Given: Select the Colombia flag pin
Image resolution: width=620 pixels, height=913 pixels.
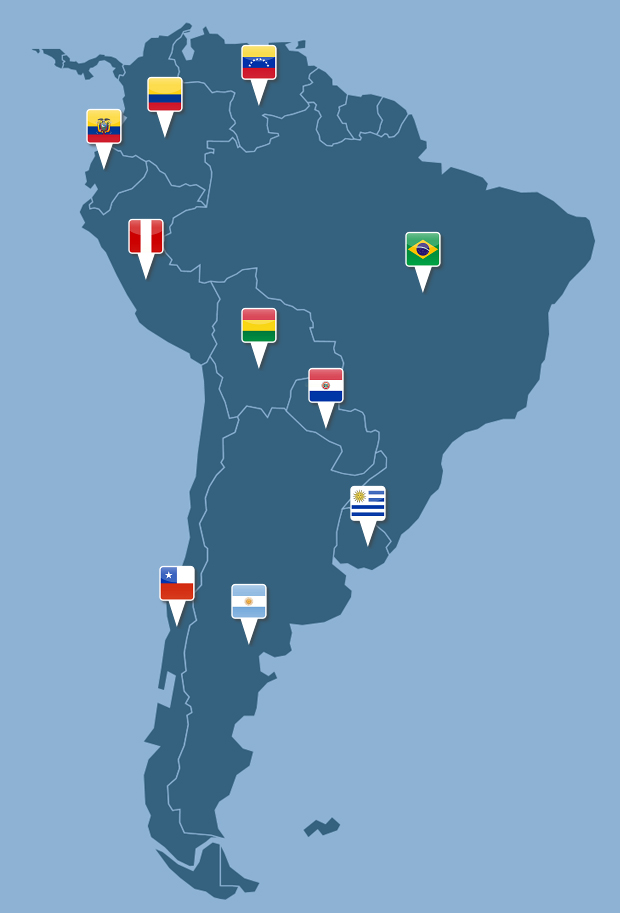Looking at the screenshot, I should pyautogui.click(x=165, y=94).
